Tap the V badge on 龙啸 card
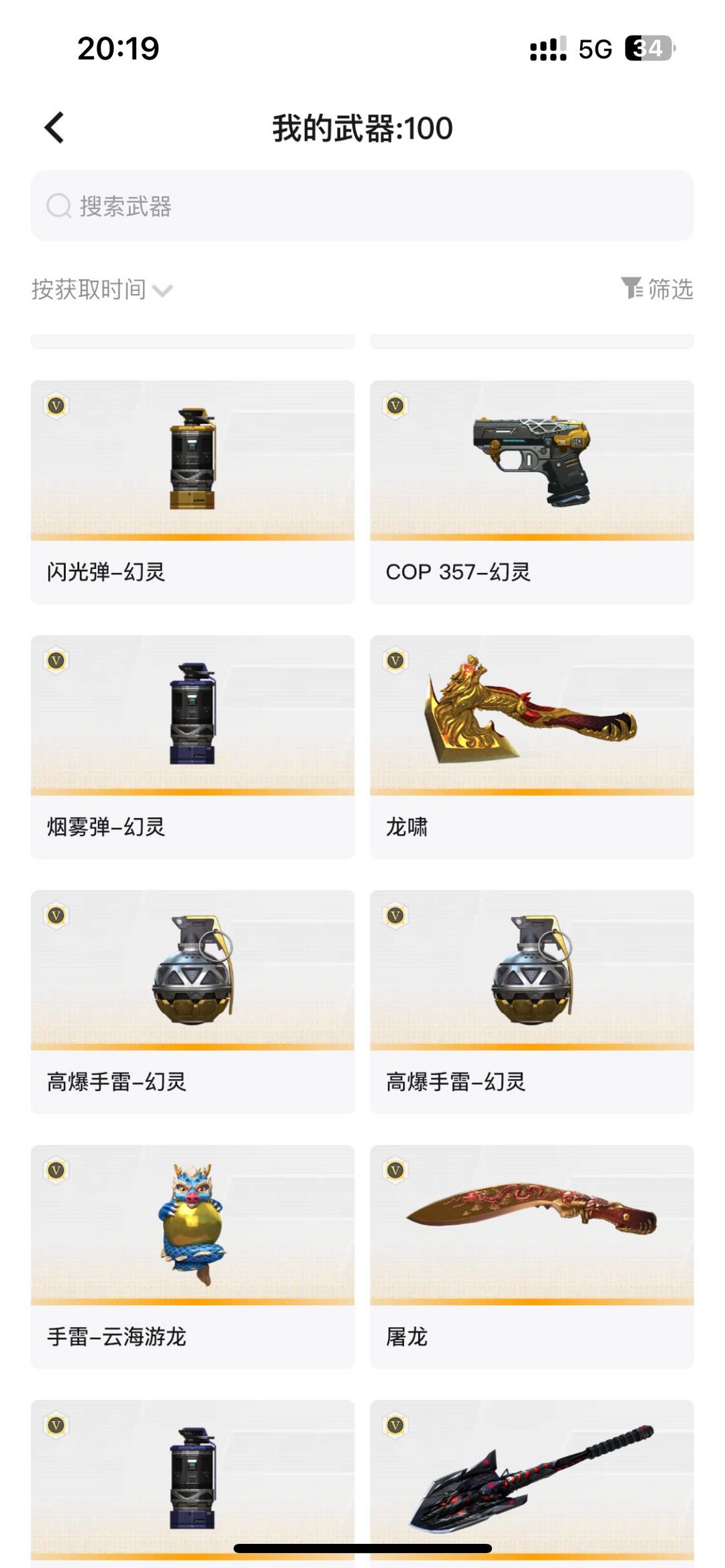Viewport: 725px width, 1568px height. (394, 660)
